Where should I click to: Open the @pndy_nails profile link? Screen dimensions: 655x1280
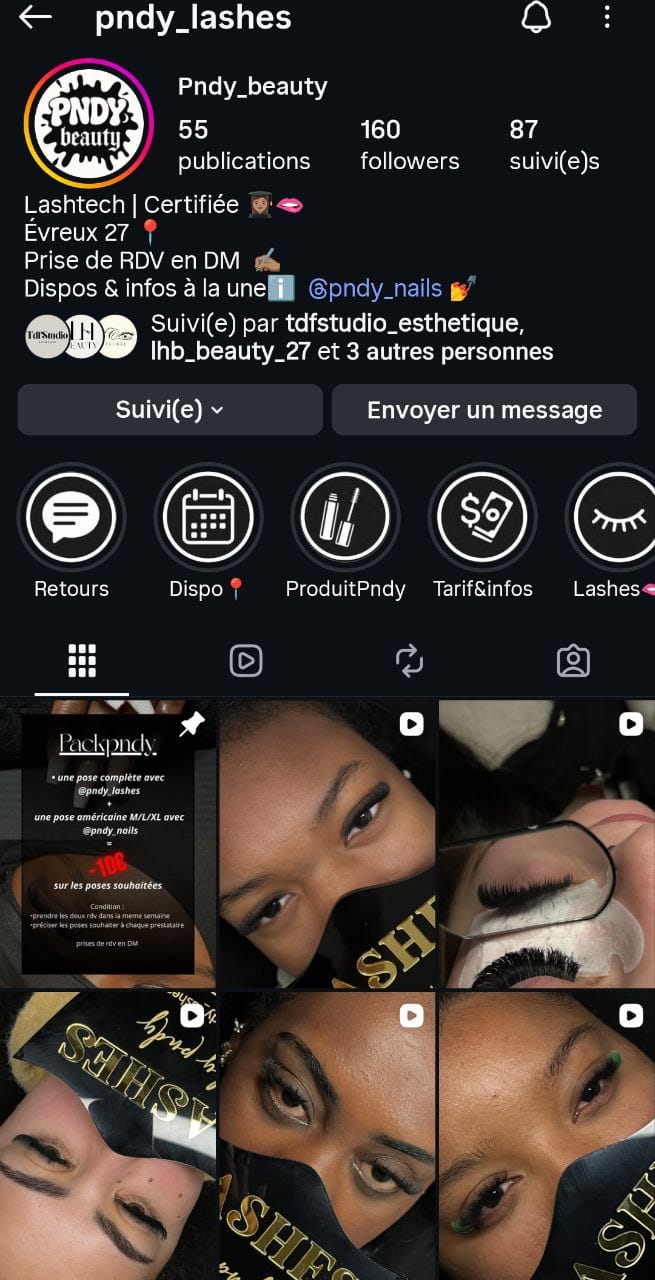(375, 289)
